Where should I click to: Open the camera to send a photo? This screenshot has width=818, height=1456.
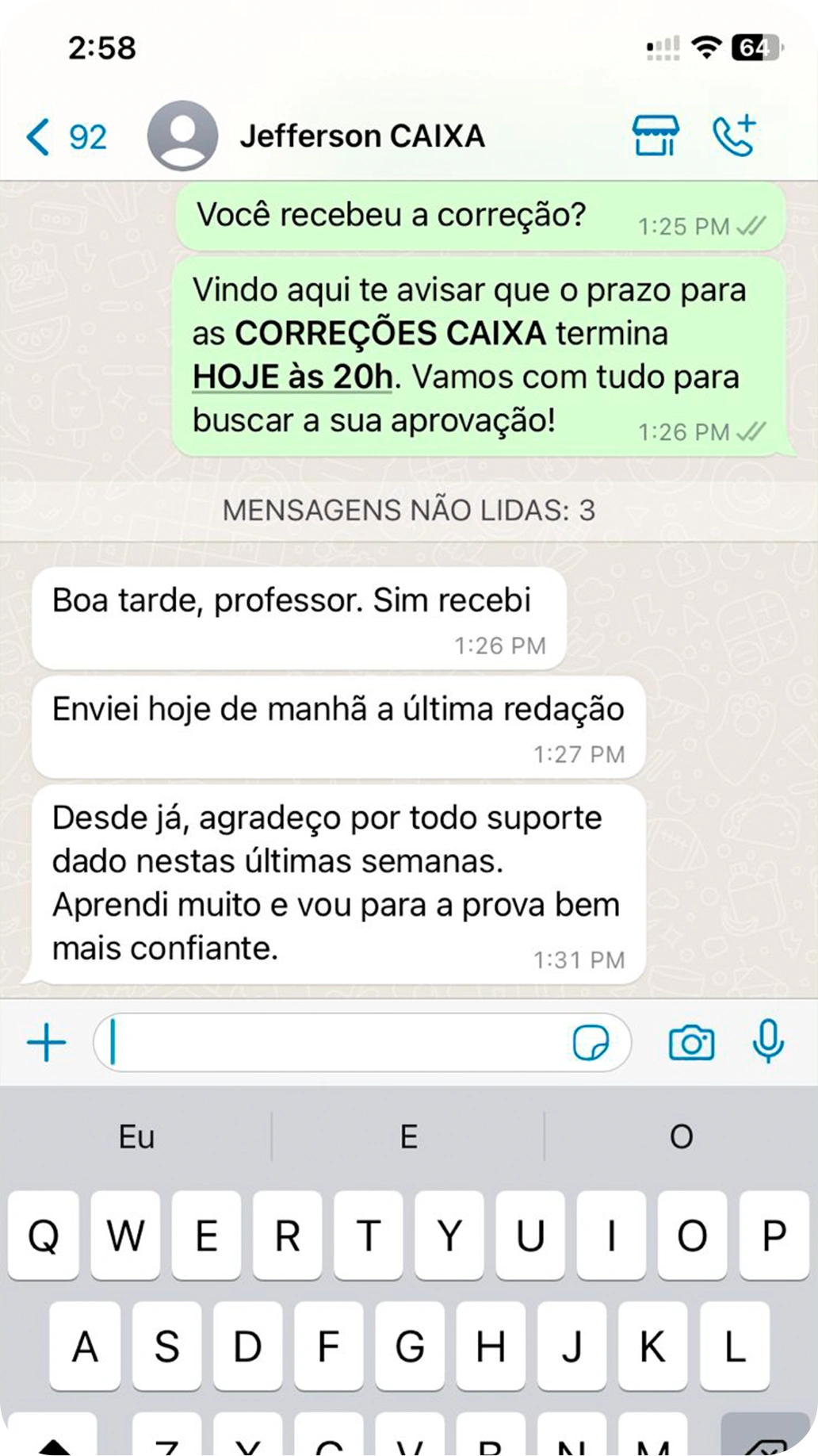[x=691, y=1042]
